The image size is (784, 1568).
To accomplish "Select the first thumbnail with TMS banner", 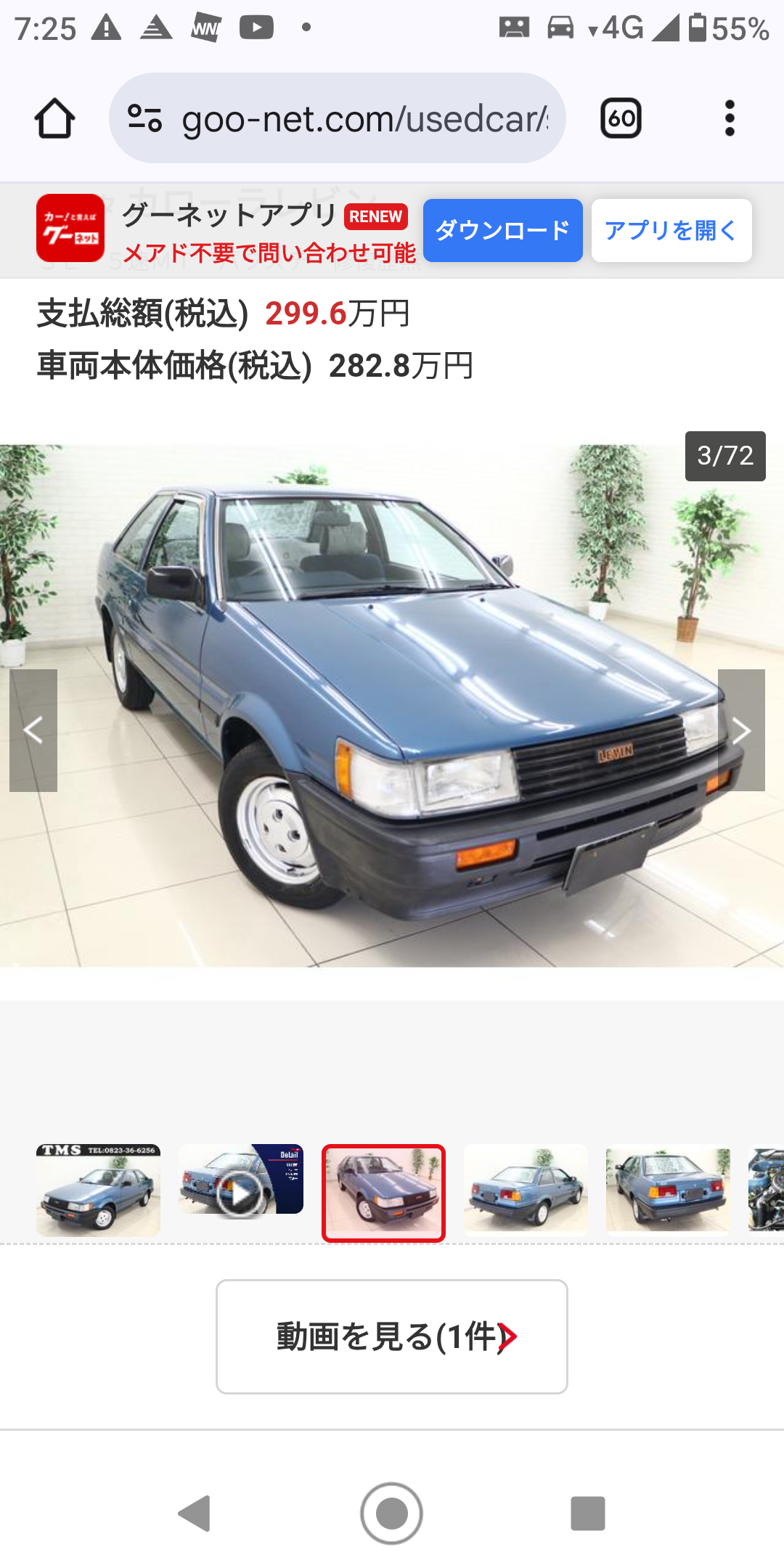I will 98,1191.
